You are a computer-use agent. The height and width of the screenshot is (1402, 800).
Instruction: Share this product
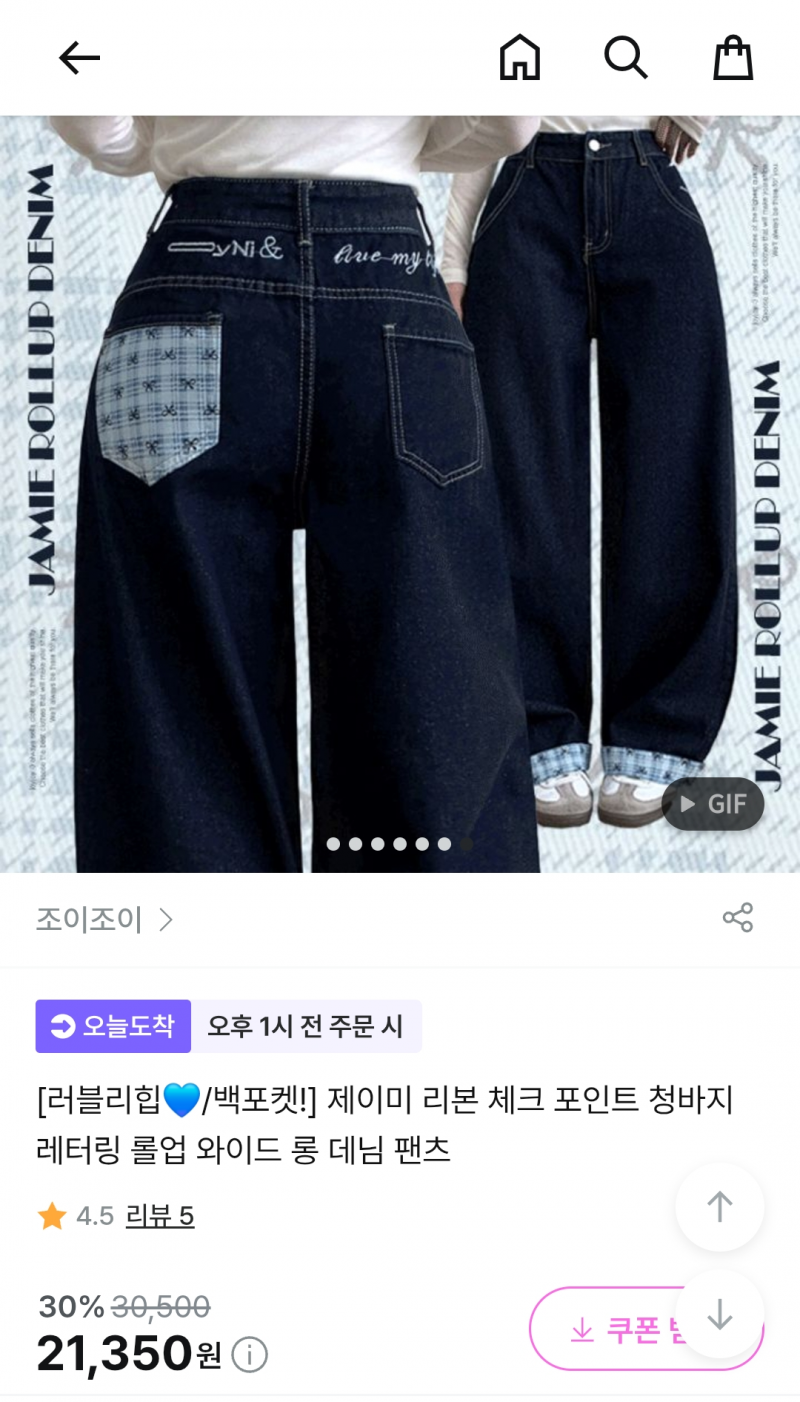click(x=738, y=916)
